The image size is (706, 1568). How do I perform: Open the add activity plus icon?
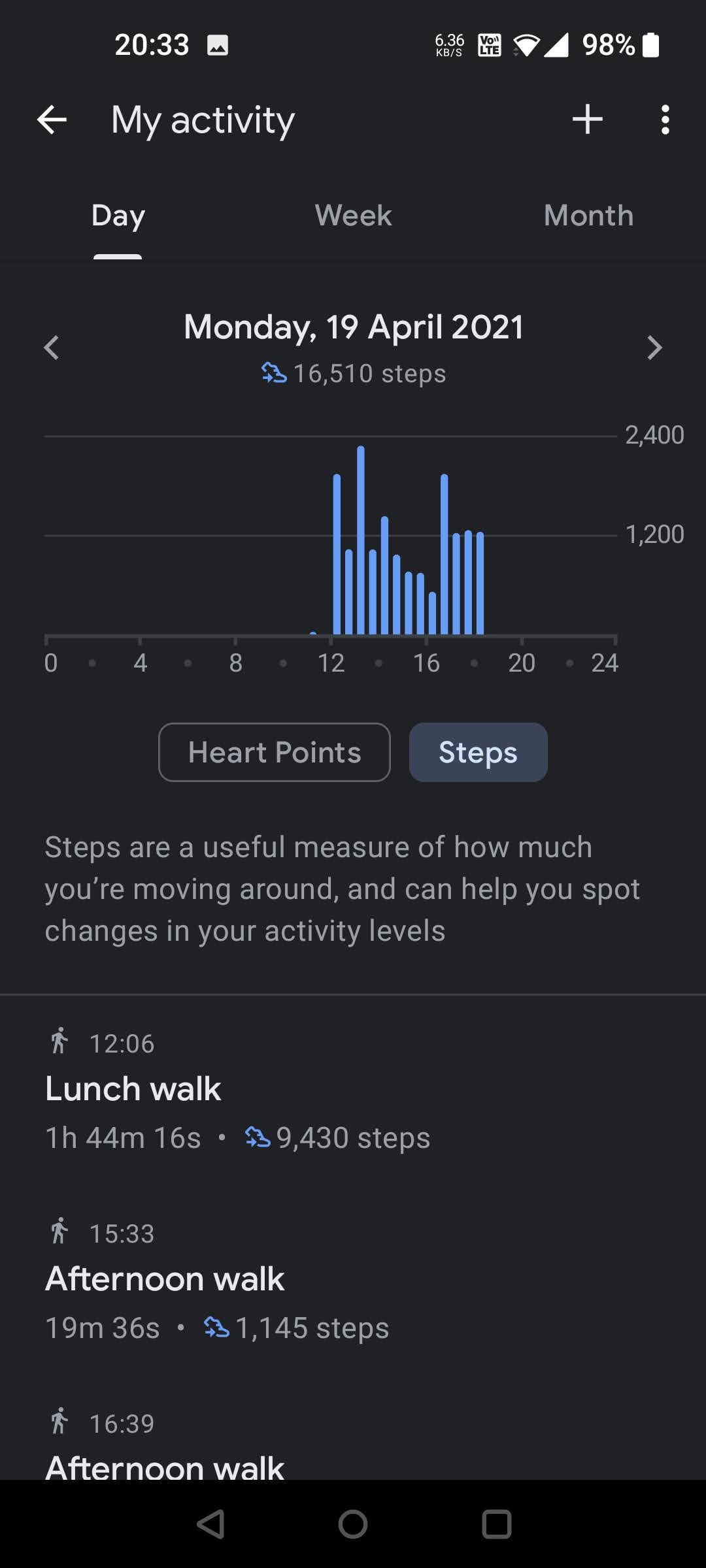(586, 120)
